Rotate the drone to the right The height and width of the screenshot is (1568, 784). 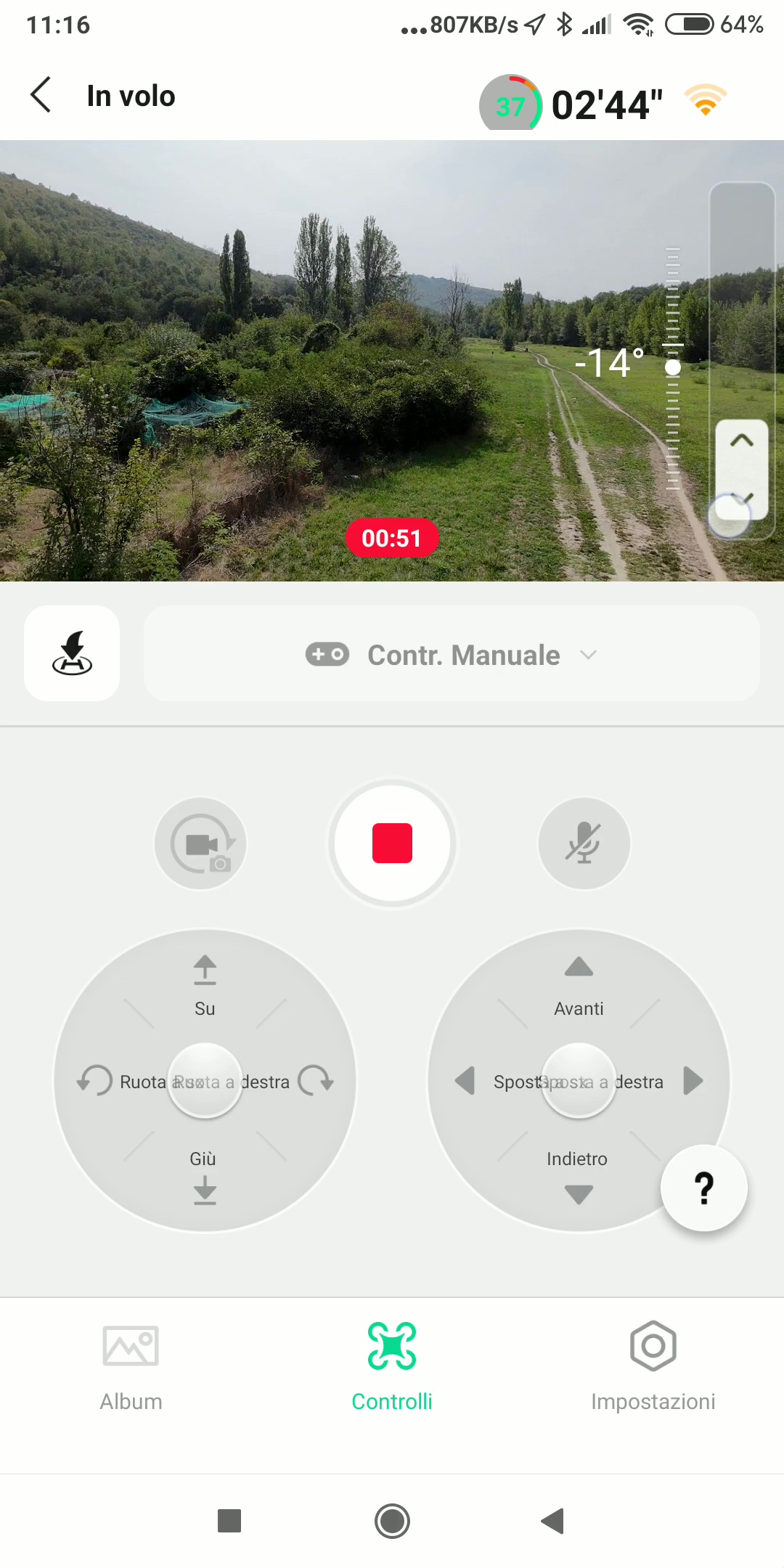pyautogui.click(x=316, y=1080)
